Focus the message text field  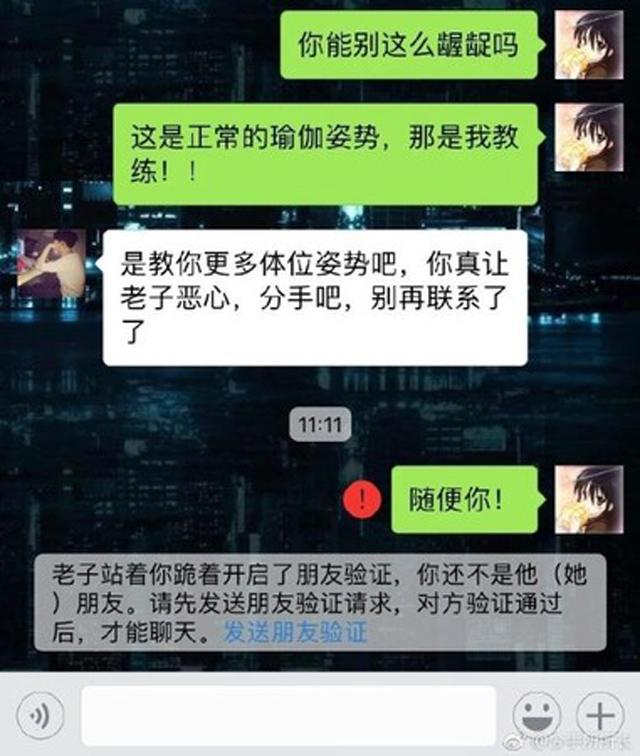pos(288,715)
